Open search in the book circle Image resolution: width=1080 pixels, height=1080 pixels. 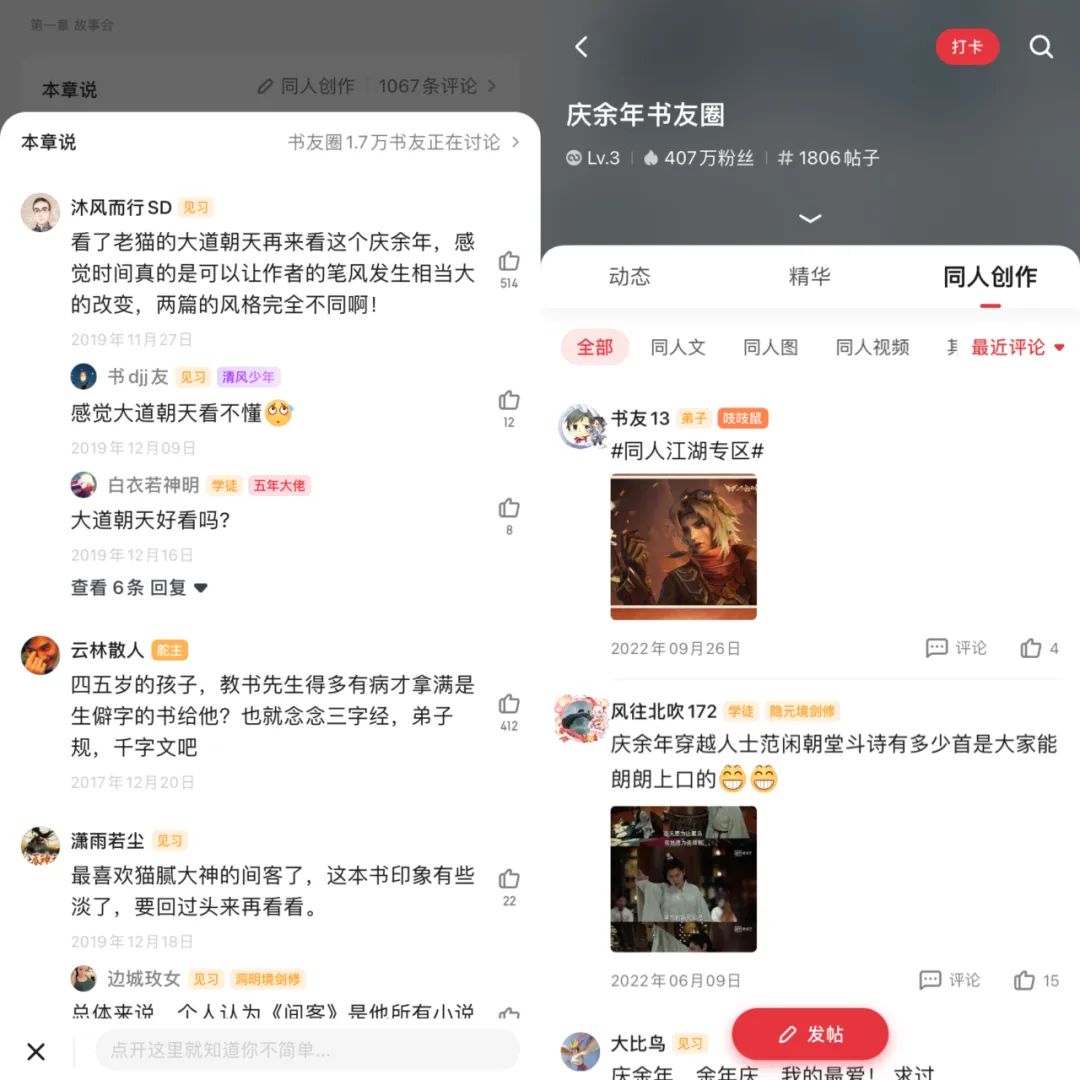[1041, 47]
